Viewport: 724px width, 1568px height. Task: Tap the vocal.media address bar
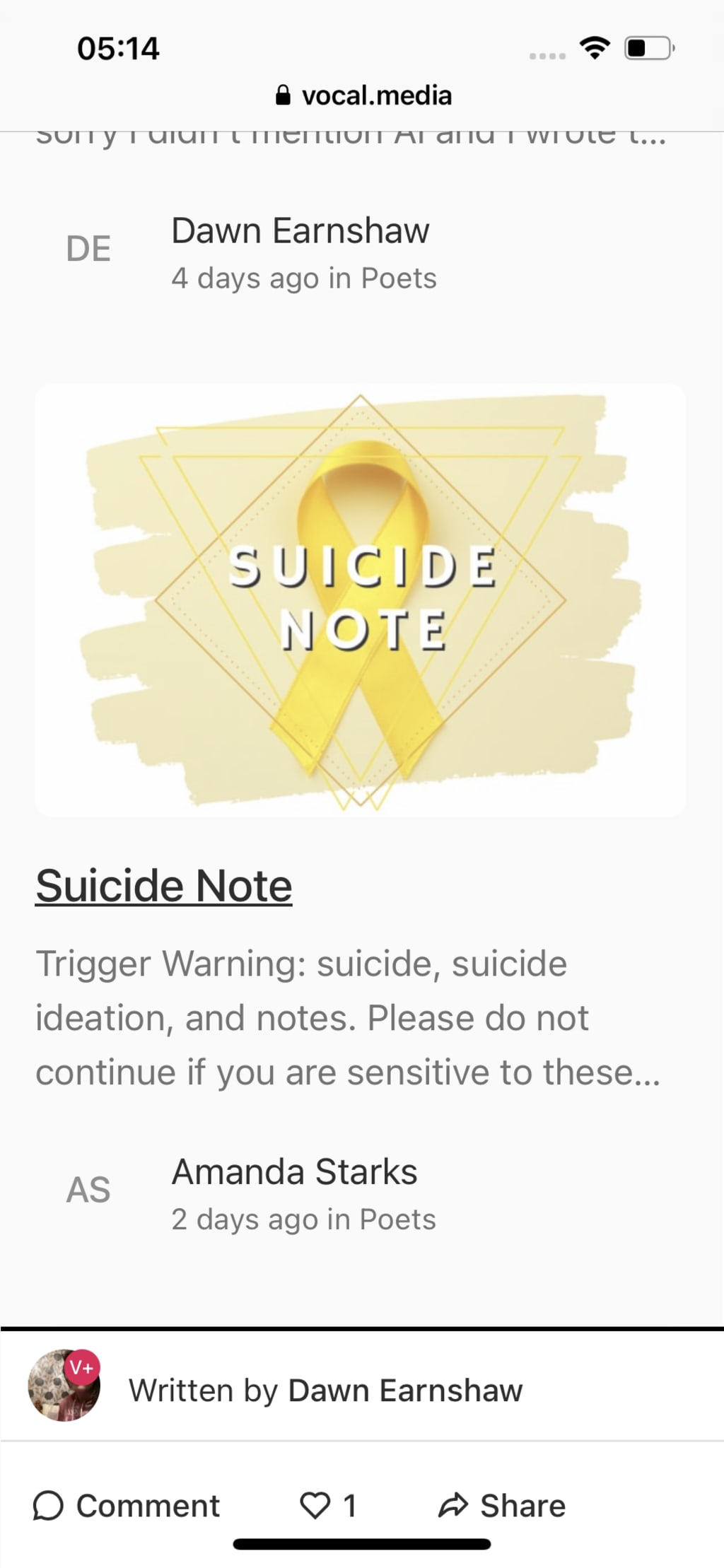tap(363, 95)
